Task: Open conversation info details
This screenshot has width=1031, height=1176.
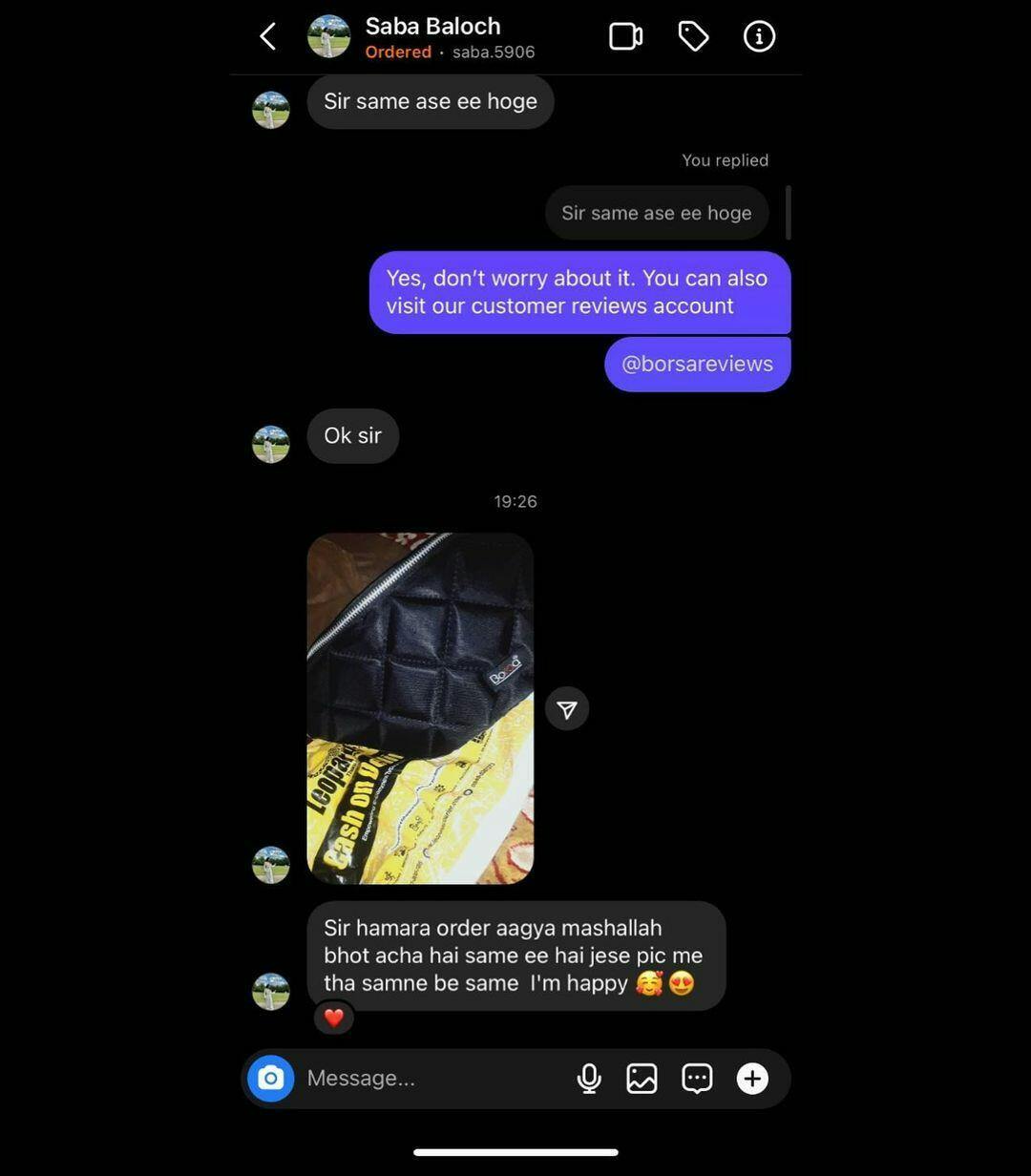Action: tap(759, 37)
